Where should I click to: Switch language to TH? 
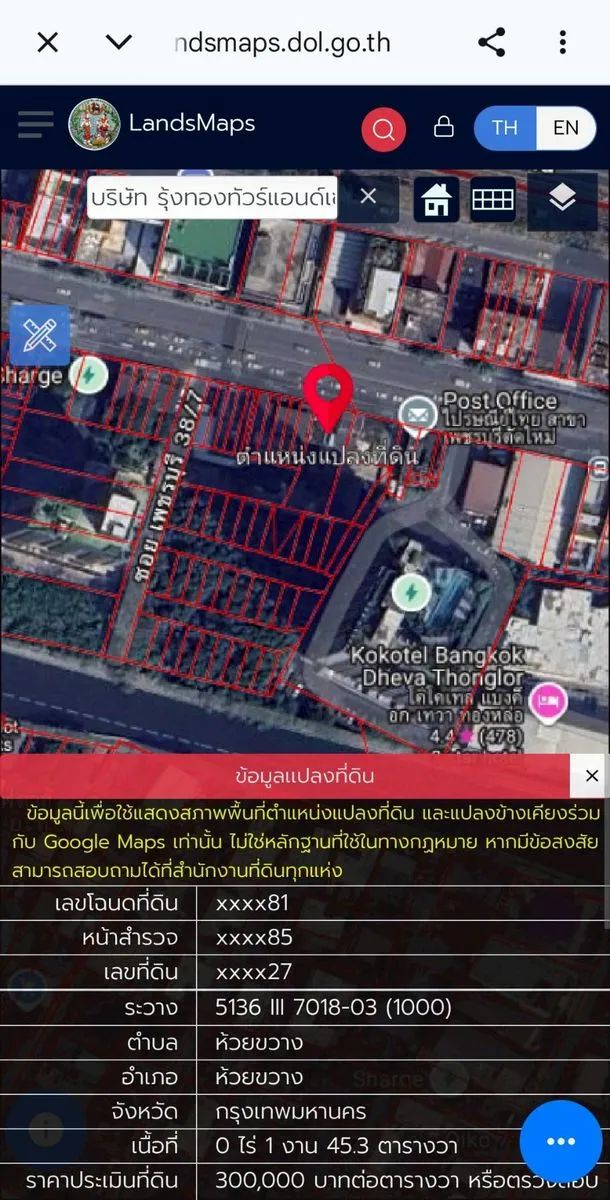(x=505, y=128)
